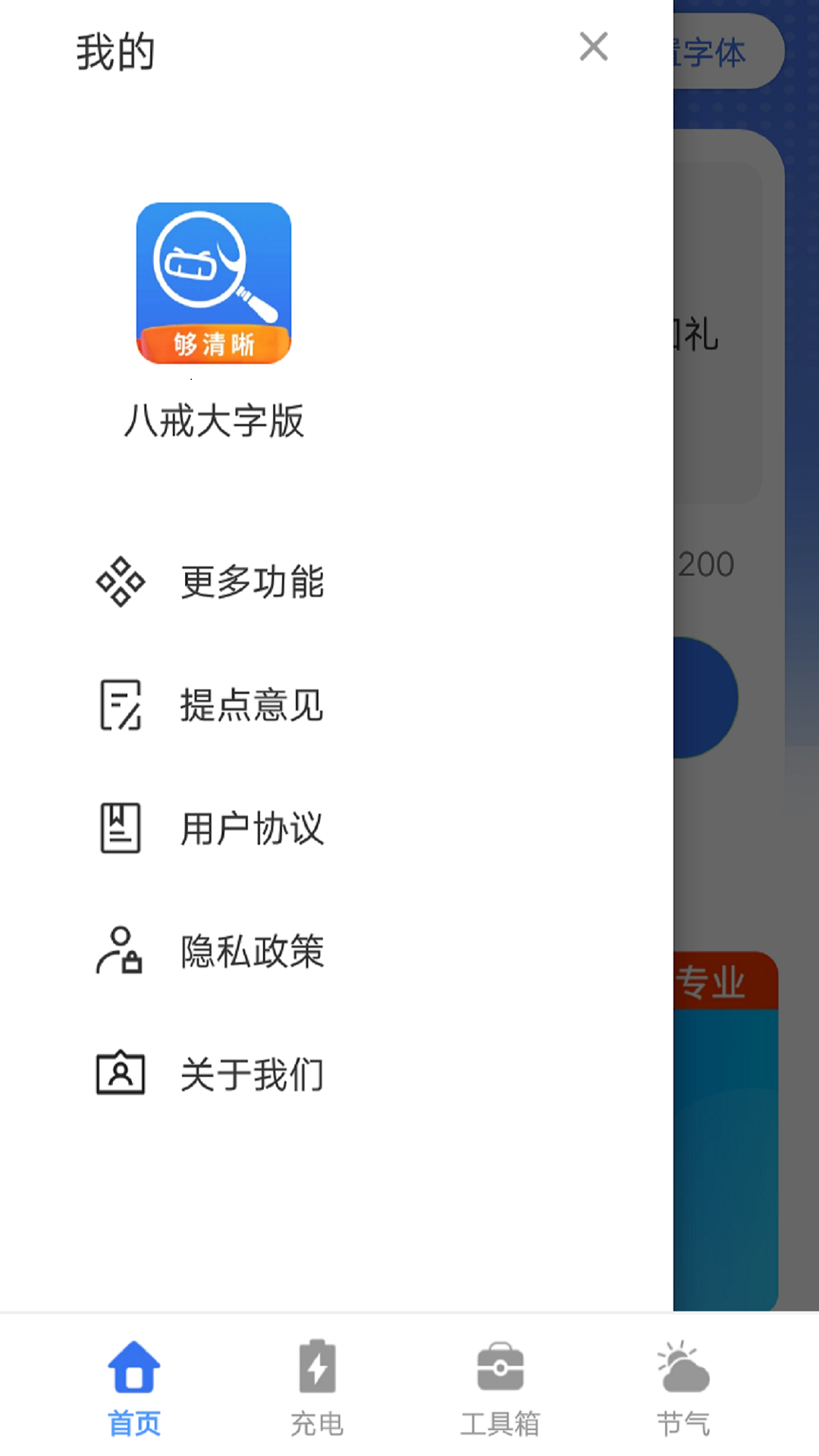Open 关于我们 about page
Screen dimensions: 819x1456
point(337,1074)
